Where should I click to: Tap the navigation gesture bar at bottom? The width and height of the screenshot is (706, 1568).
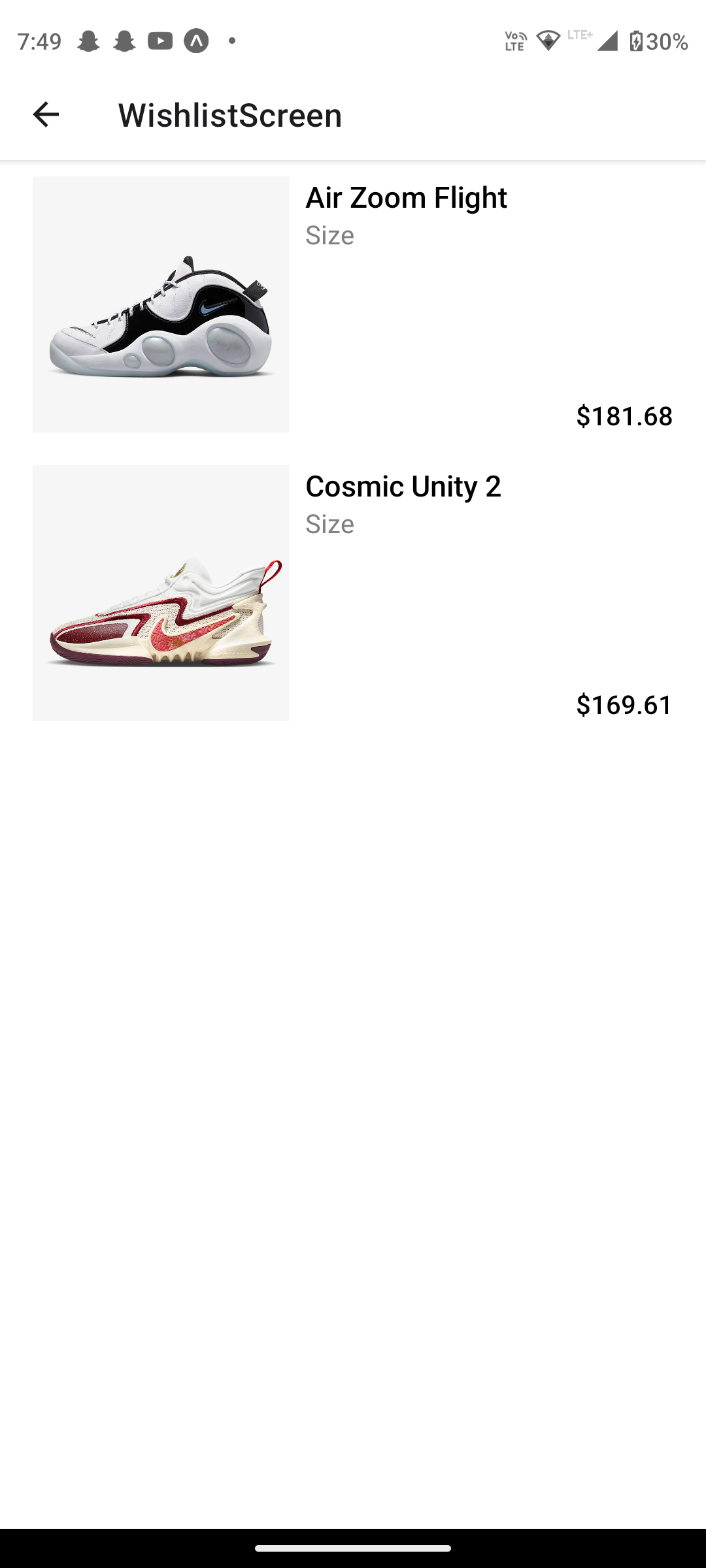(353, 1547)
